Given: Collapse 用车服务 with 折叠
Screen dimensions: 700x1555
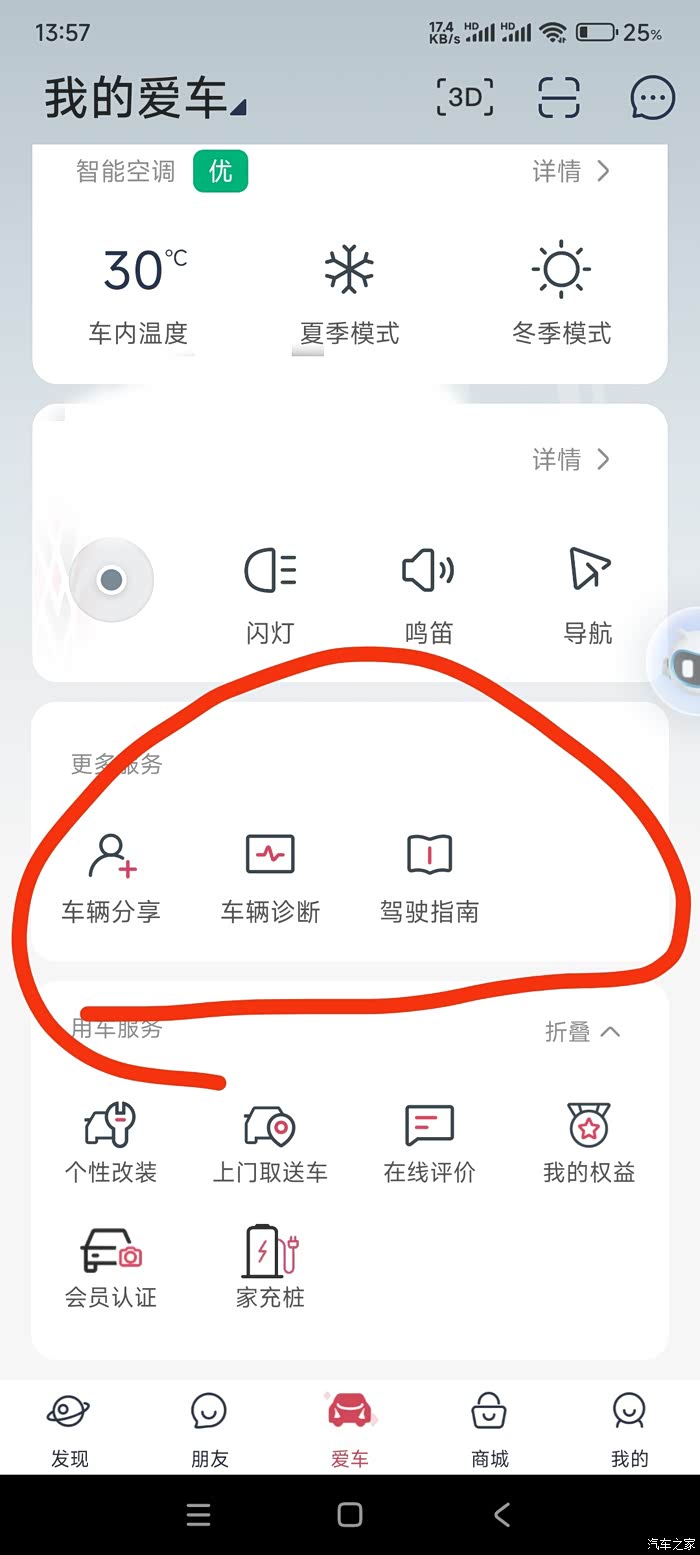Looking at the screenshot, I should pos(583,1032).
